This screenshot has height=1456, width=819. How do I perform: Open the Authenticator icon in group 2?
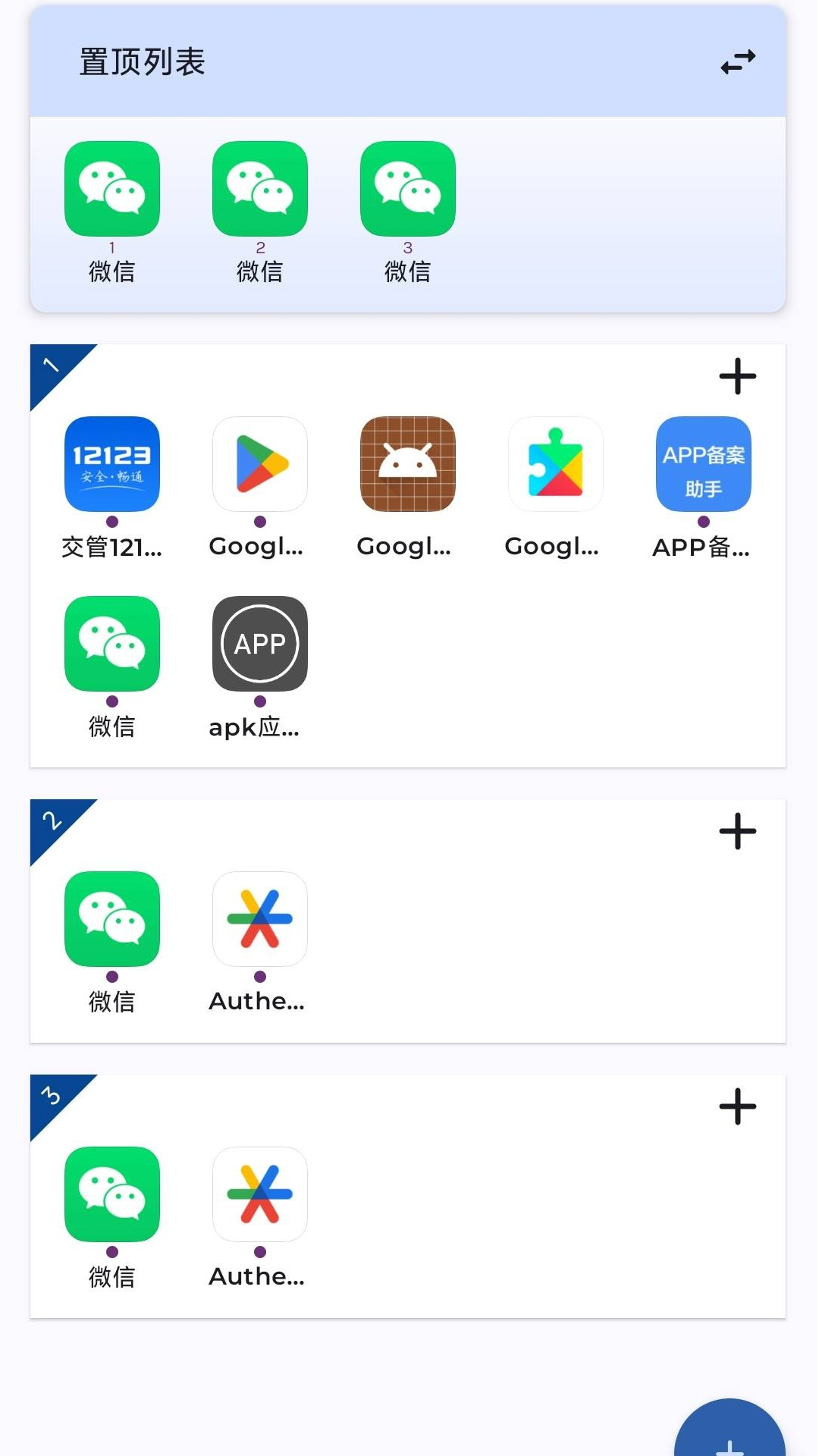click(x=260, y=919)
